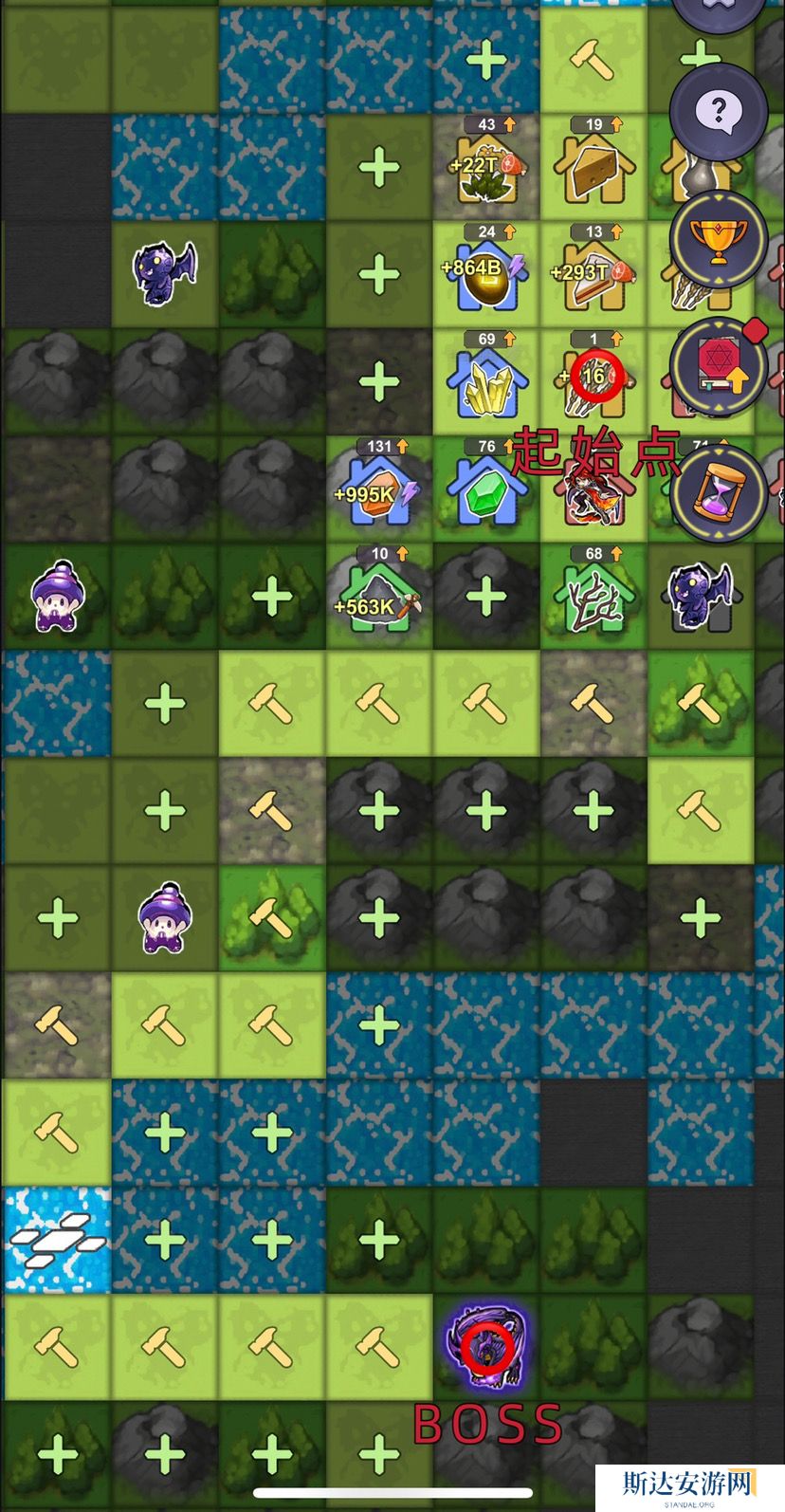Screen dimensions: 785x1512
Task: Collect +864B from the level 24 house
Action: click(x=486, y=276)
